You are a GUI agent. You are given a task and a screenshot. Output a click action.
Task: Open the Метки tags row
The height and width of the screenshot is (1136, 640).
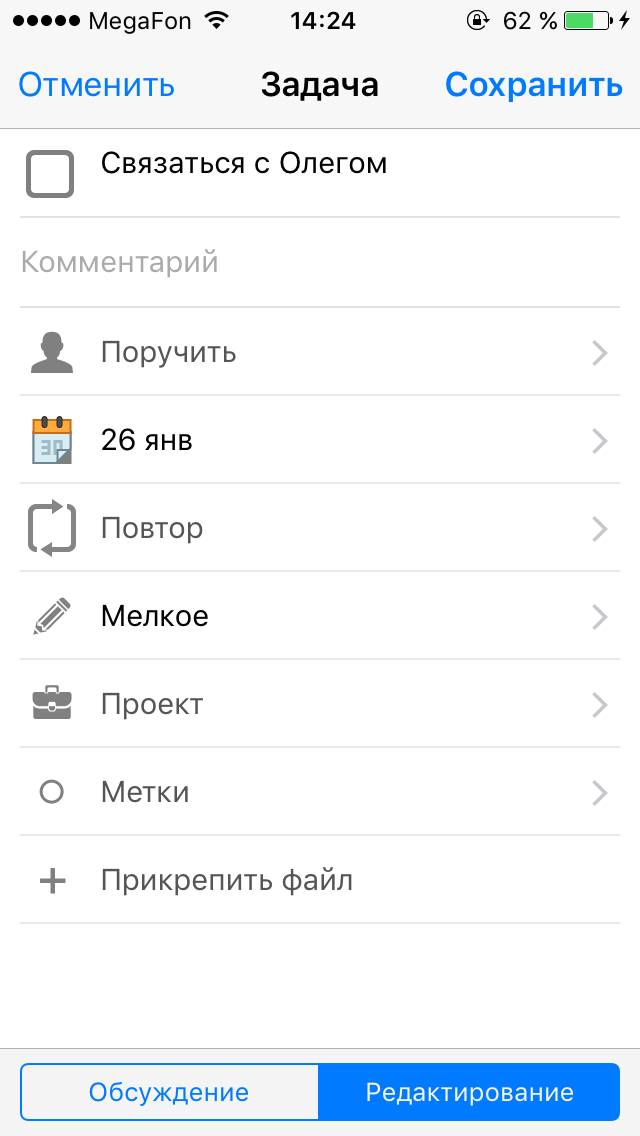click(320, 793)
